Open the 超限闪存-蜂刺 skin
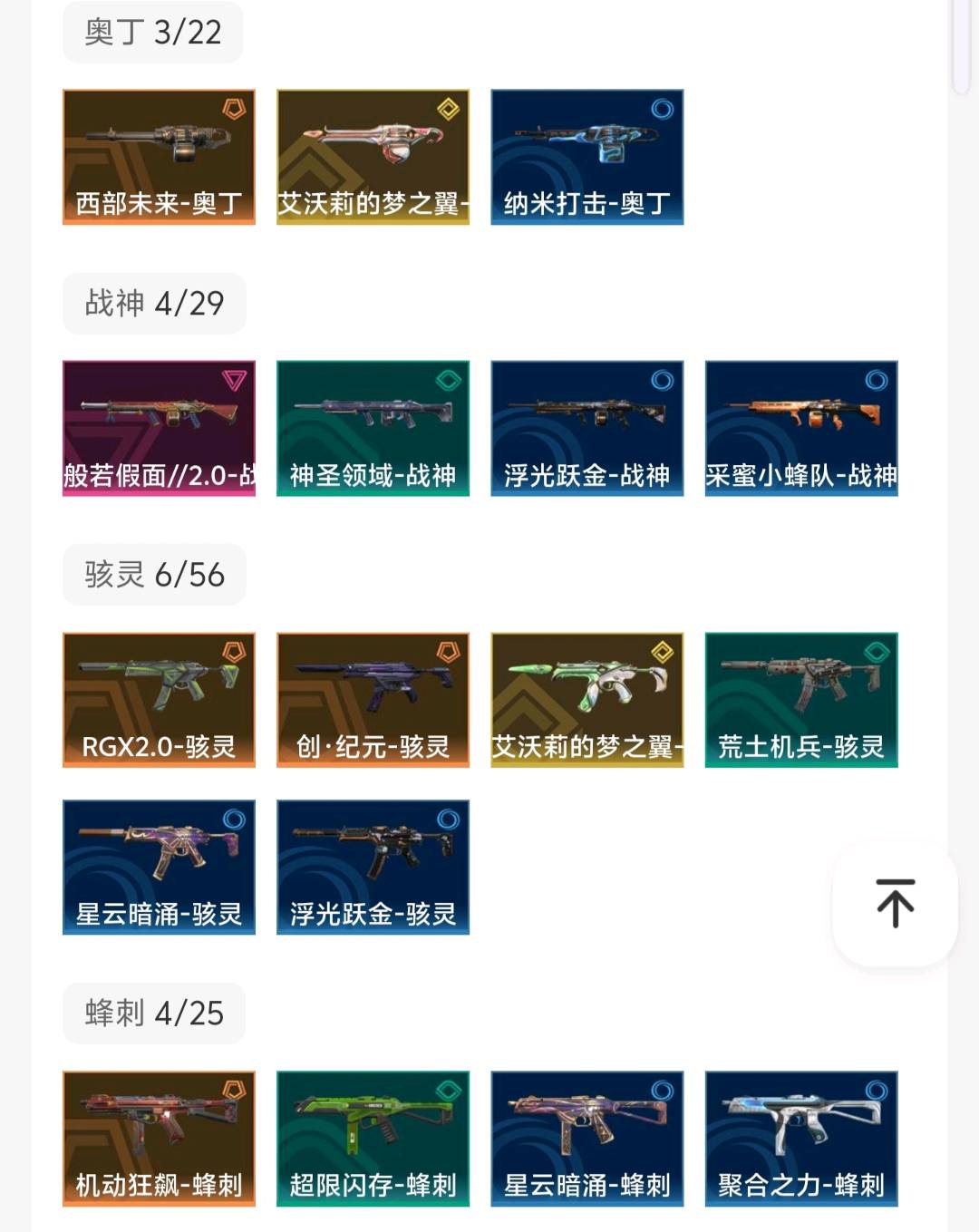 click(x=373, y=1139)
